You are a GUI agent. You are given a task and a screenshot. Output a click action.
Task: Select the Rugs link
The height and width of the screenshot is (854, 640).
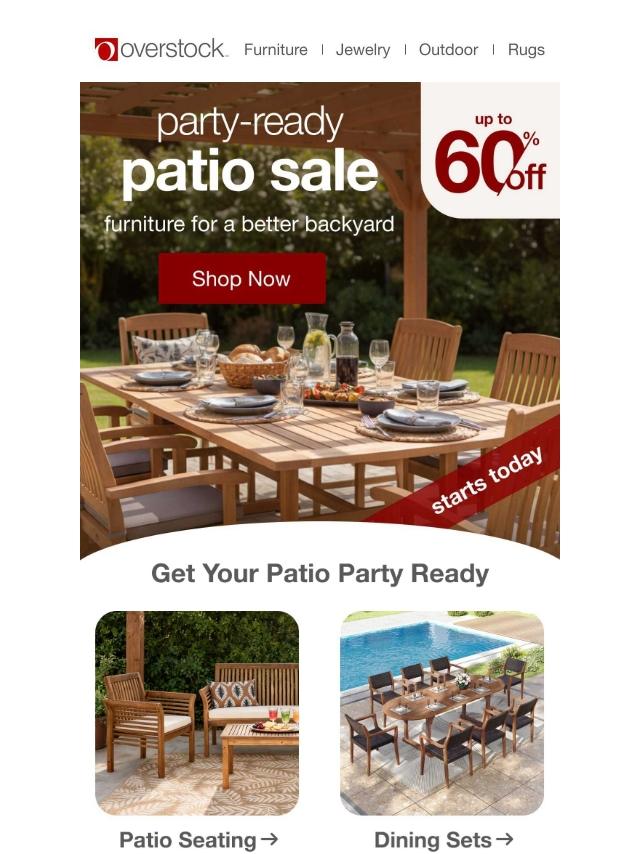click(x=526, y=49)
